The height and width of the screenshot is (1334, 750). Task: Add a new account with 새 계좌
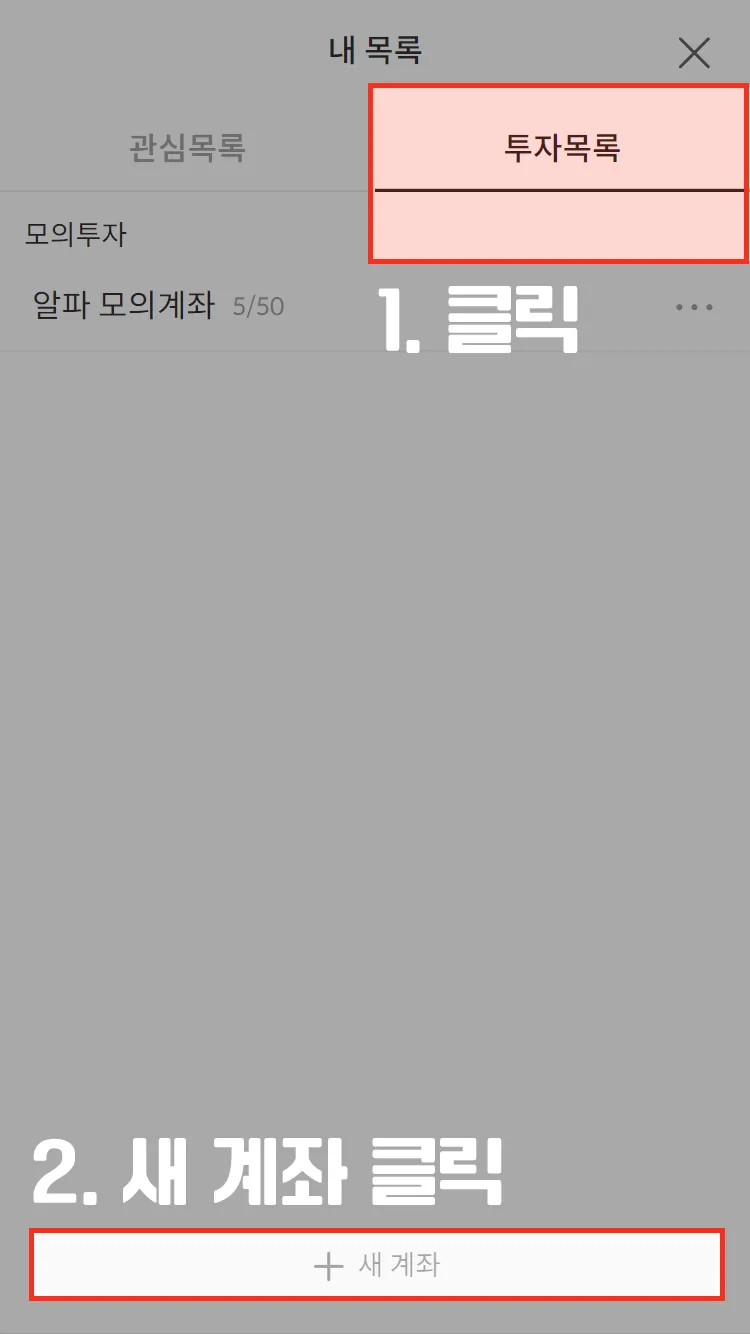[x=377, y=1265]
